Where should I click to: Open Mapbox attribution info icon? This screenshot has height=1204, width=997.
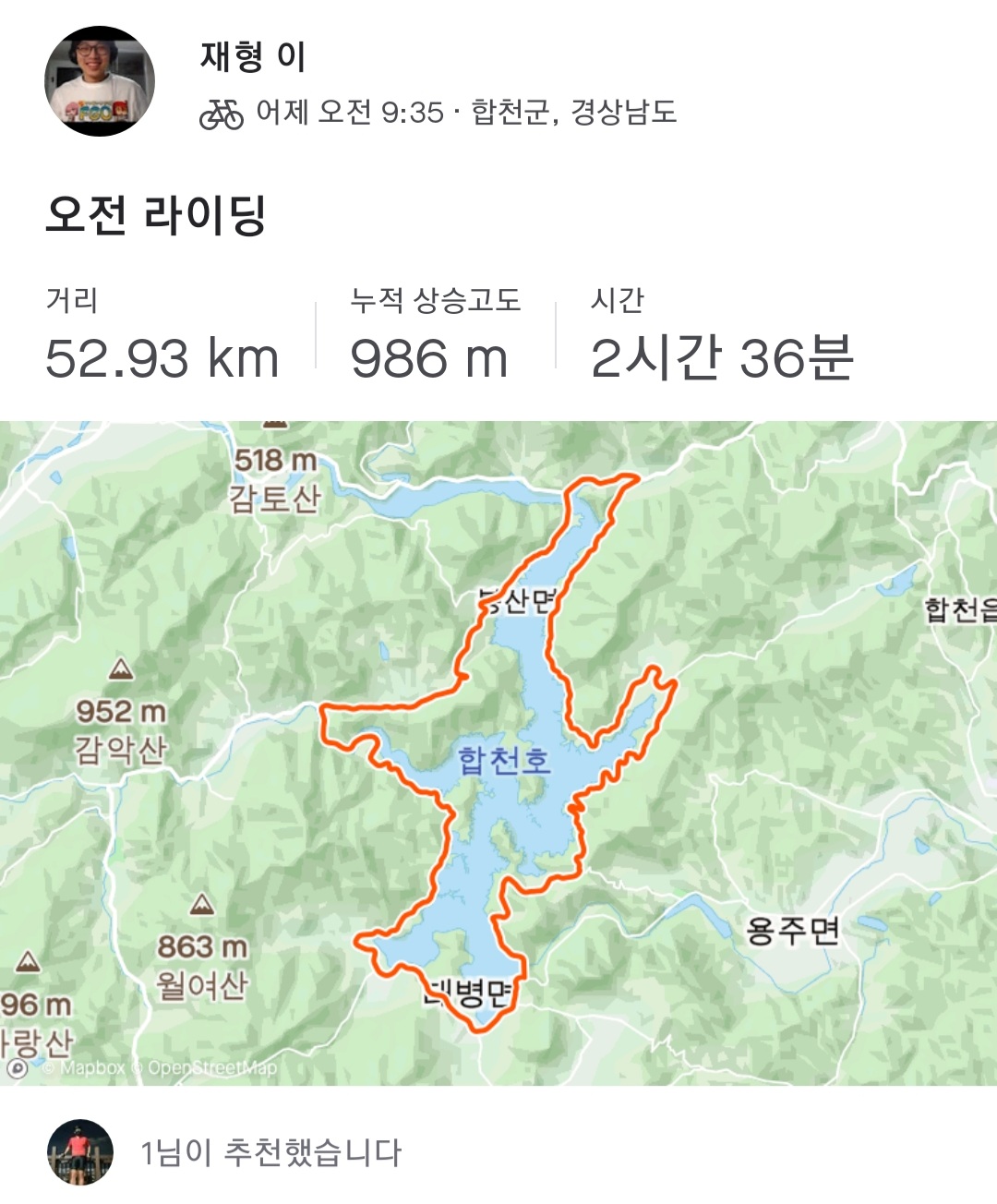tap(17, 1068)
